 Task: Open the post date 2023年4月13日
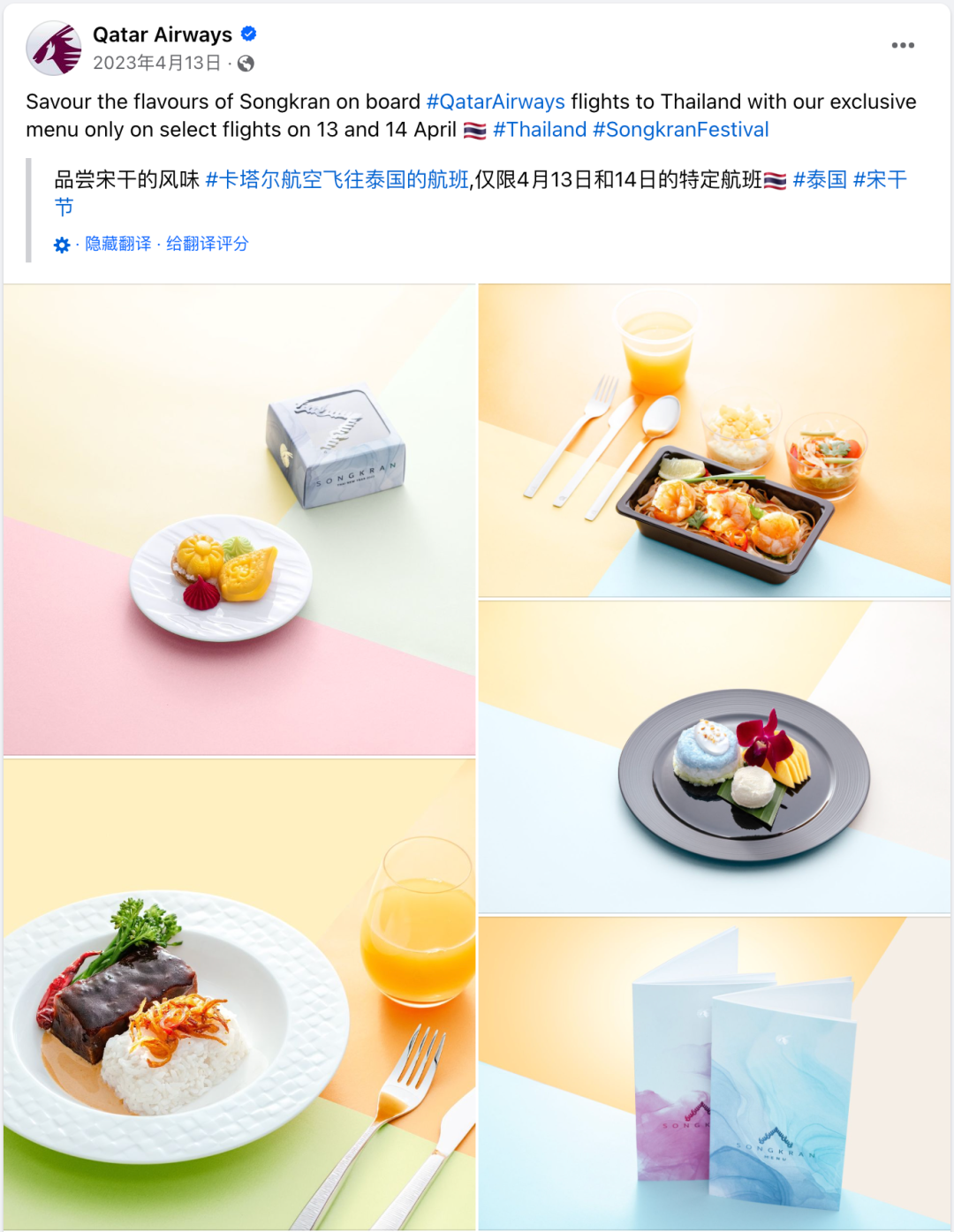point(156,63)
